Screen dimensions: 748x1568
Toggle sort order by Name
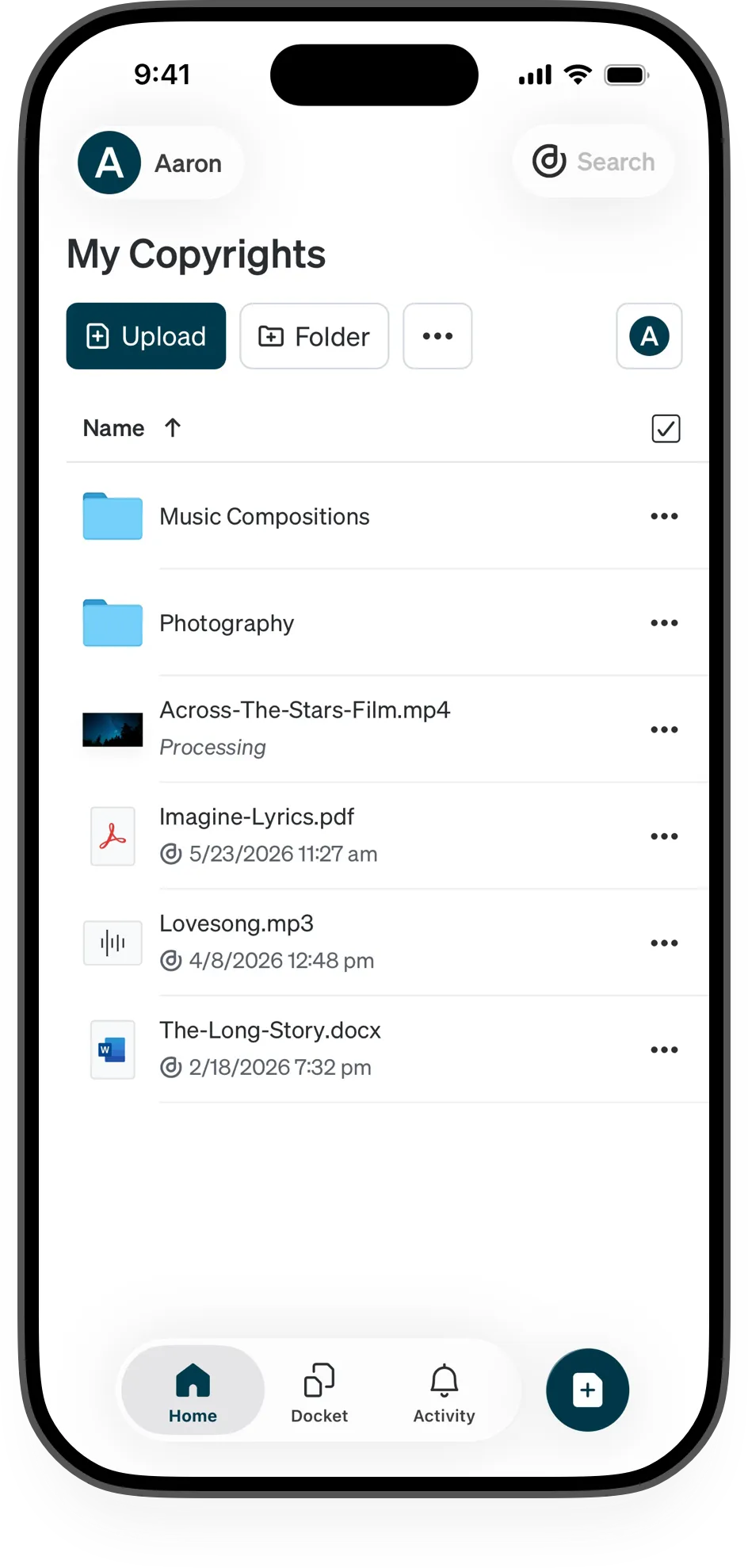(x=132, y=428)
